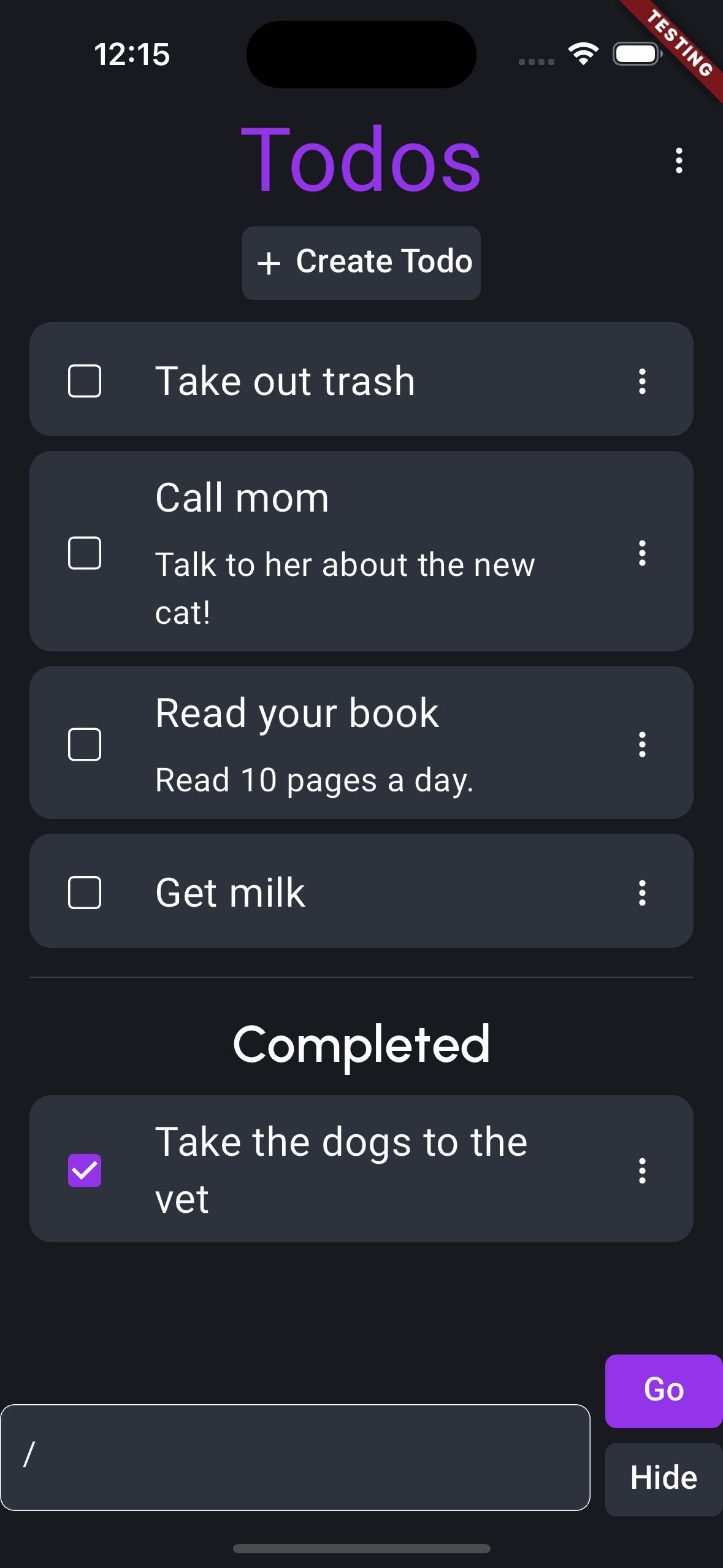Check off Take out trash

[x=85, y=381]
